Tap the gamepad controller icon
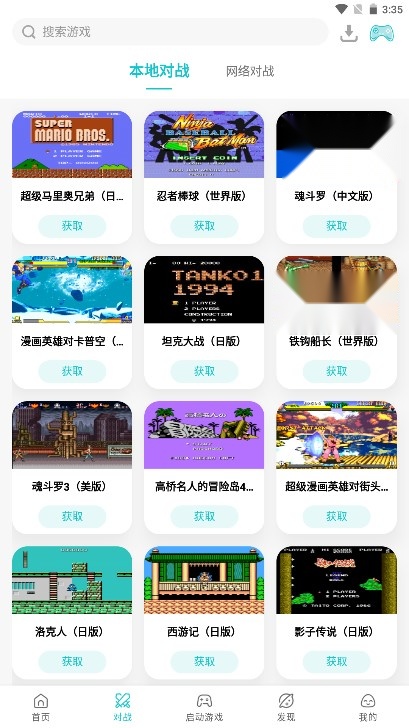Viewport: 409px width, 728px height. coord(382,33)
